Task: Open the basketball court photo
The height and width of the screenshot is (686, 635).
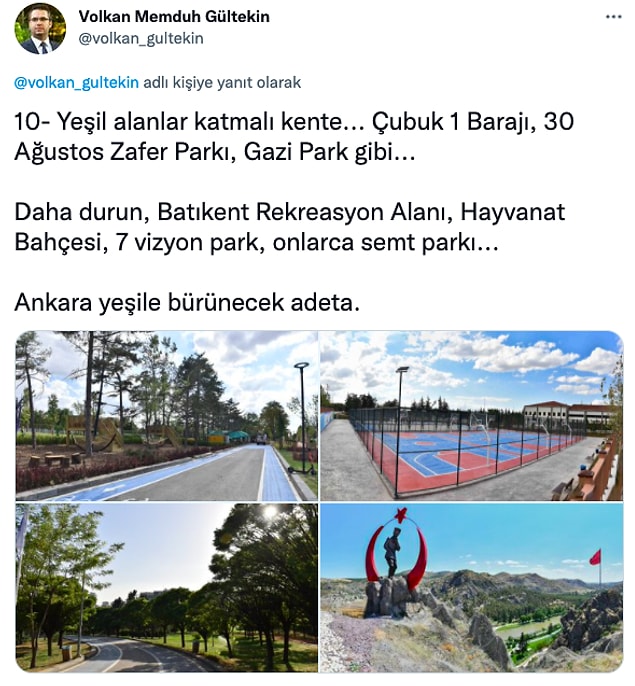Action: click(471, 415)
